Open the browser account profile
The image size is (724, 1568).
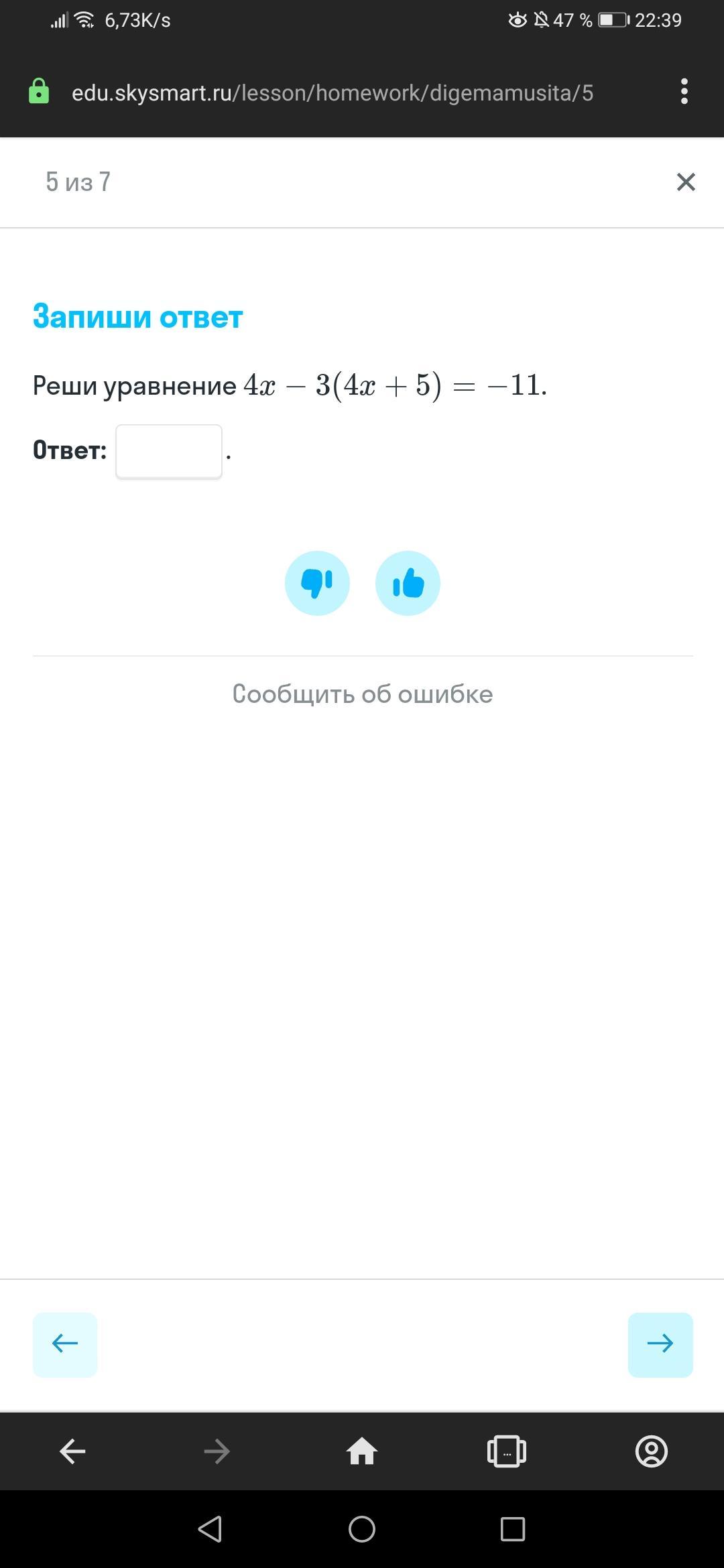(651, 1451)
